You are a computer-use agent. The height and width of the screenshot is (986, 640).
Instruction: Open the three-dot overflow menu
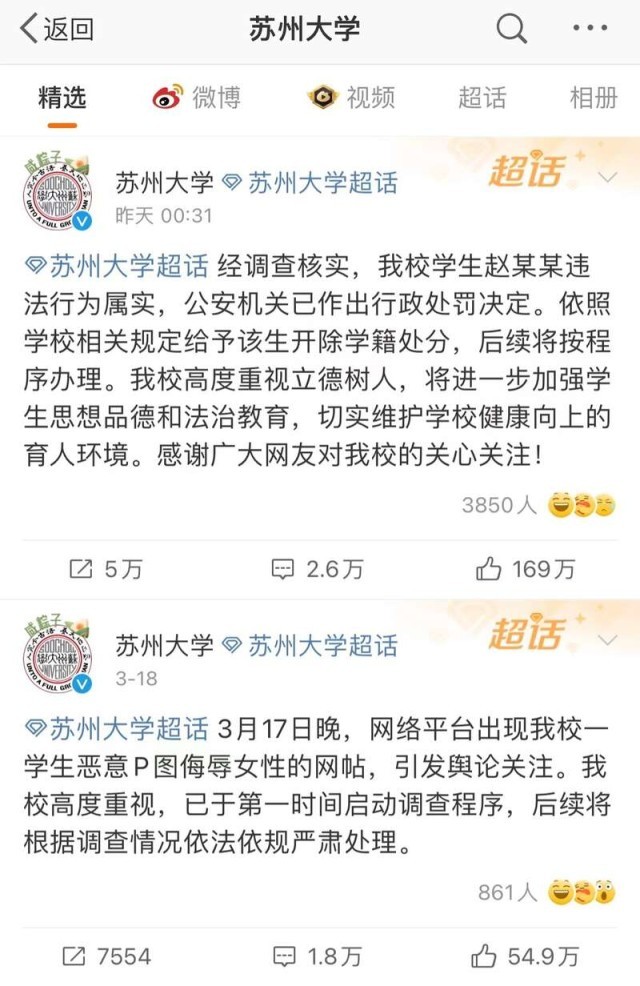coord(597,29)
